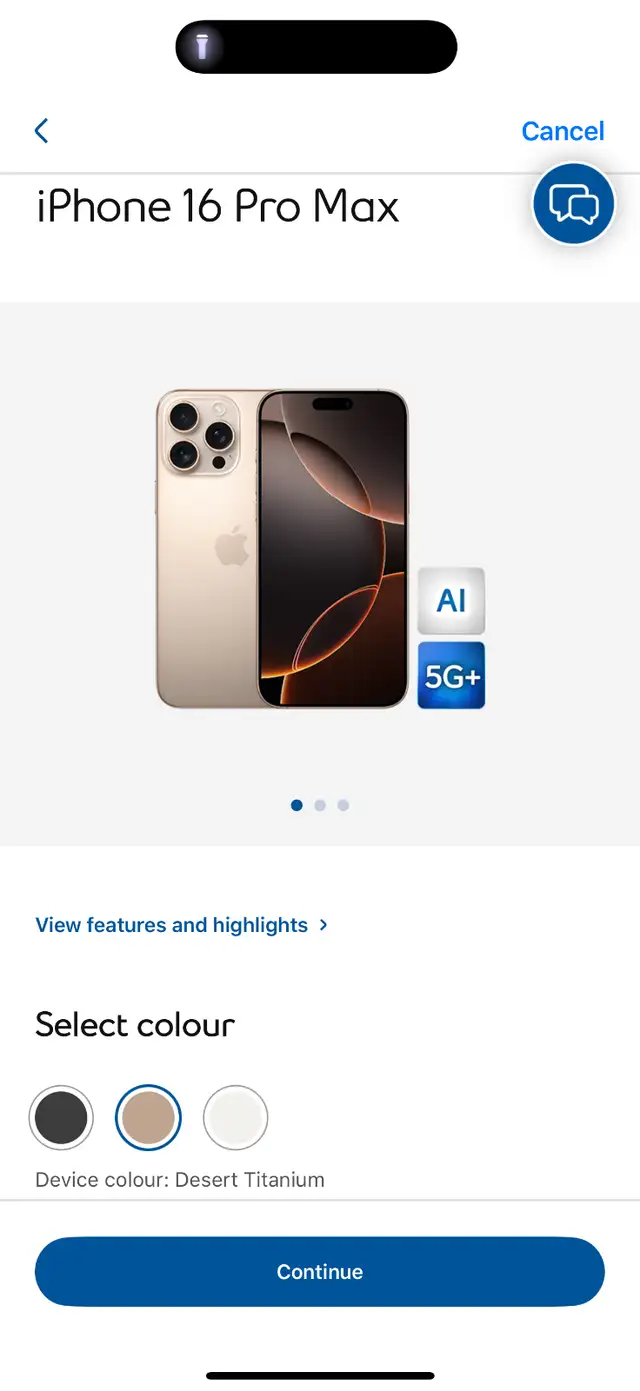Image resolution: width=640 pixels, height=1391 pixels.
Task: Choose the white colour swatch
Action: click(x=236, y=1118)
